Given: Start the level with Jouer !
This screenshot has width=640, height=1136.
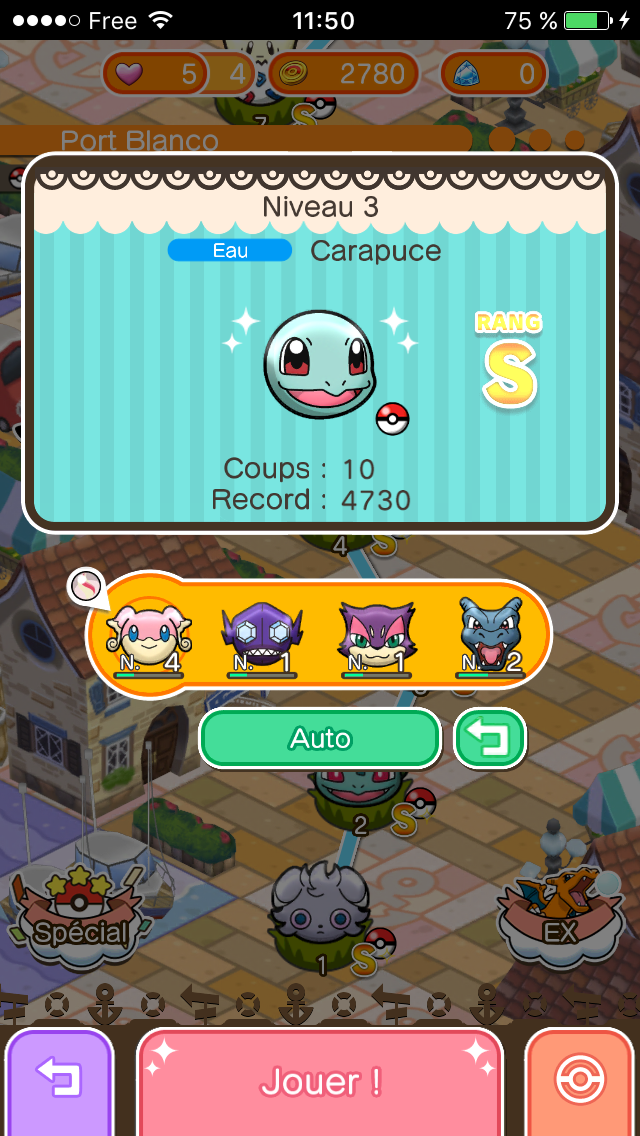Looking at the screenshot, I should click(x=320, y=1082).
